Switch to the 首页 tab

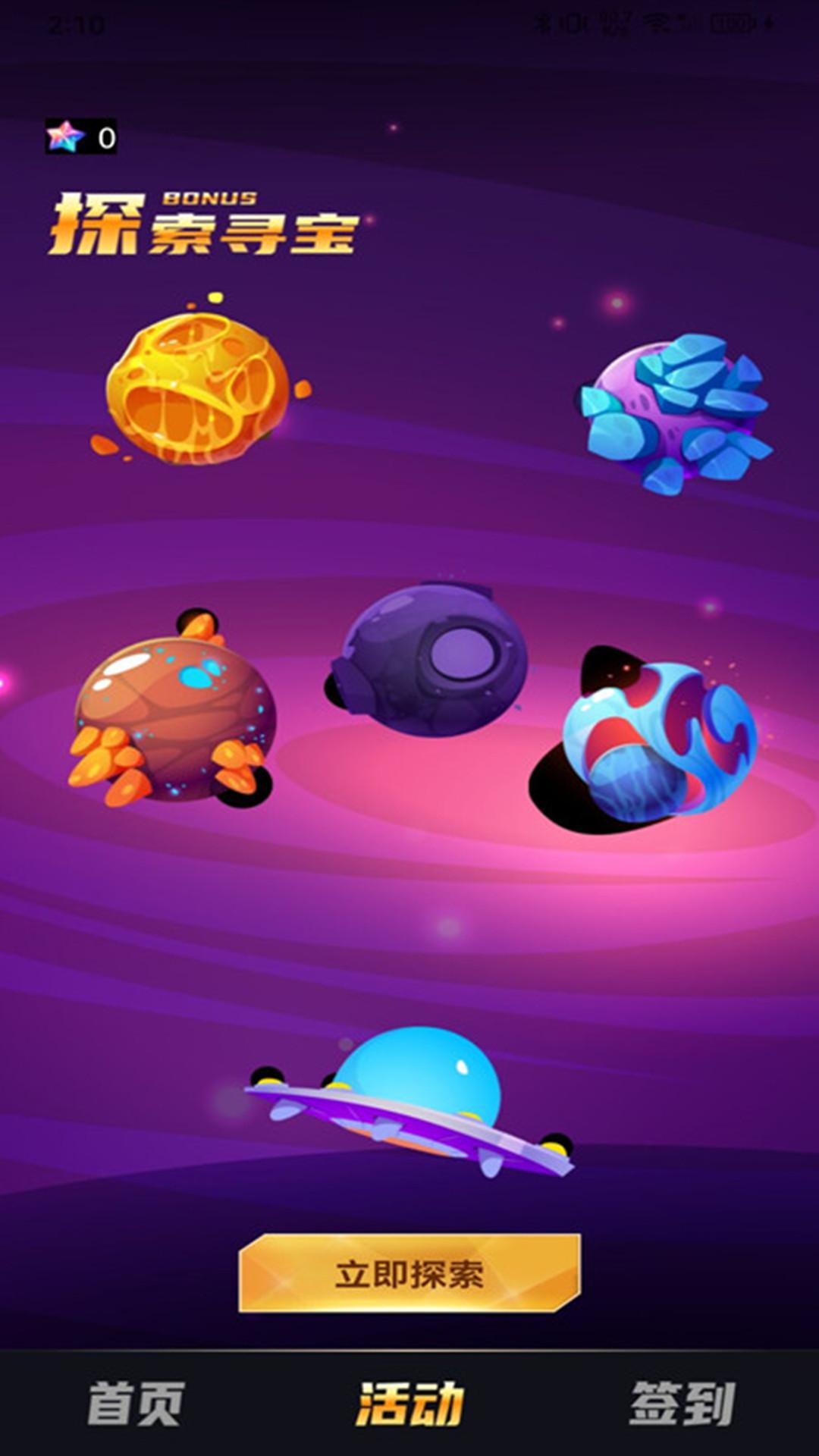136,1404
